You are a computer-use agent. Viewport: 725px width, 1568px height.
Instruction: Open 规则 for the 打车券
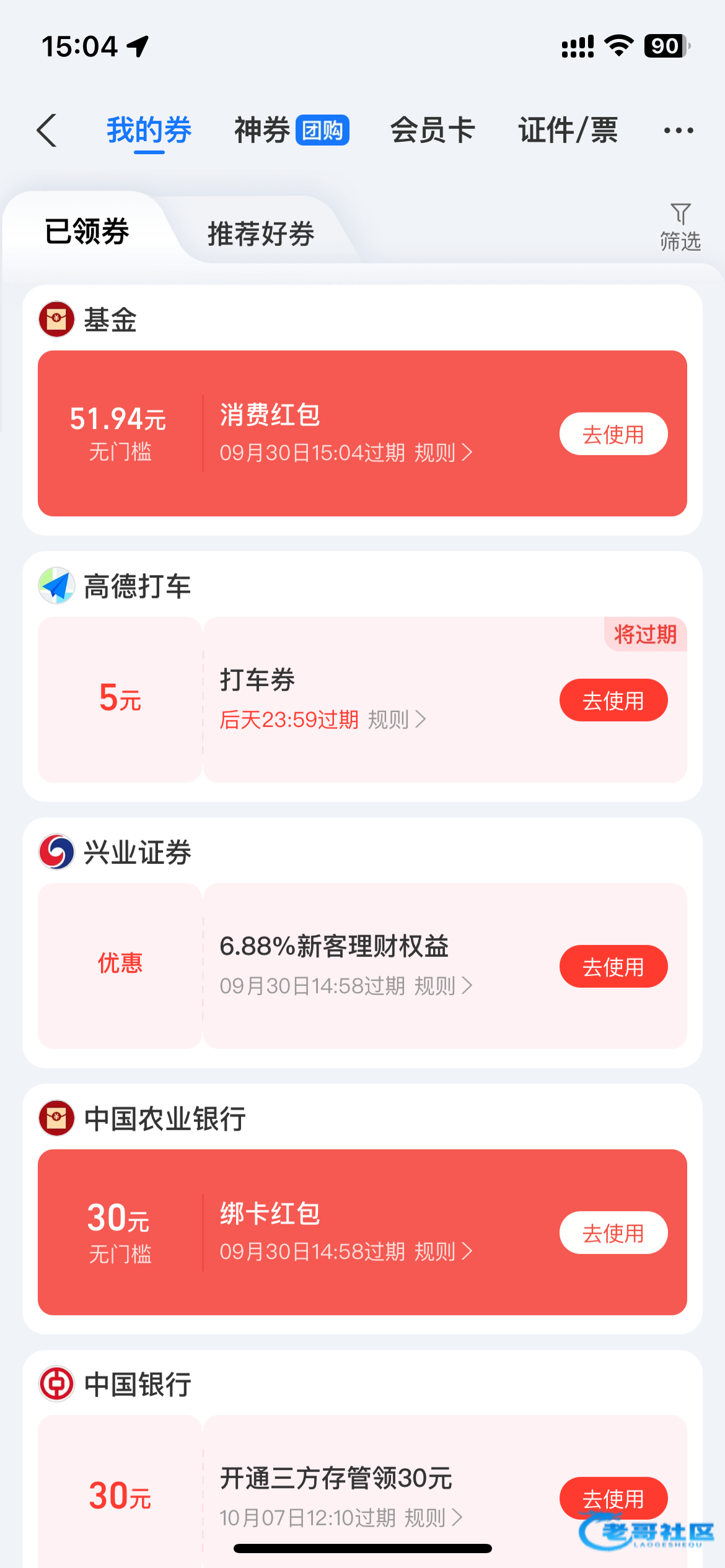[397, 720]
